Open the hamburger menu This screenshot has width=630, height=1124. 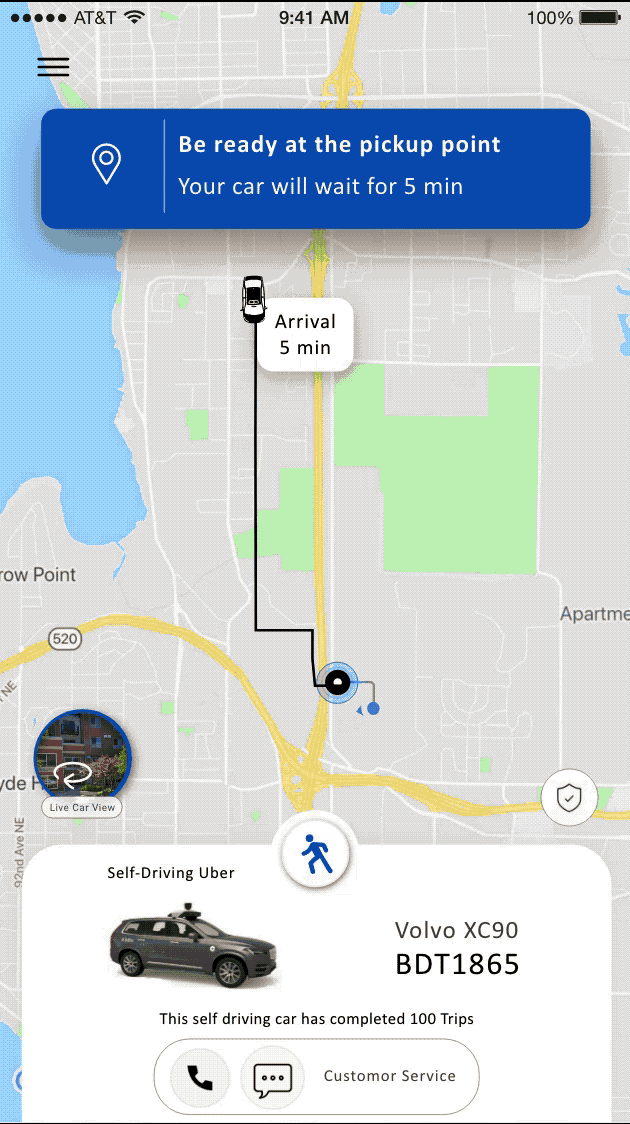[x=53, y=67]
